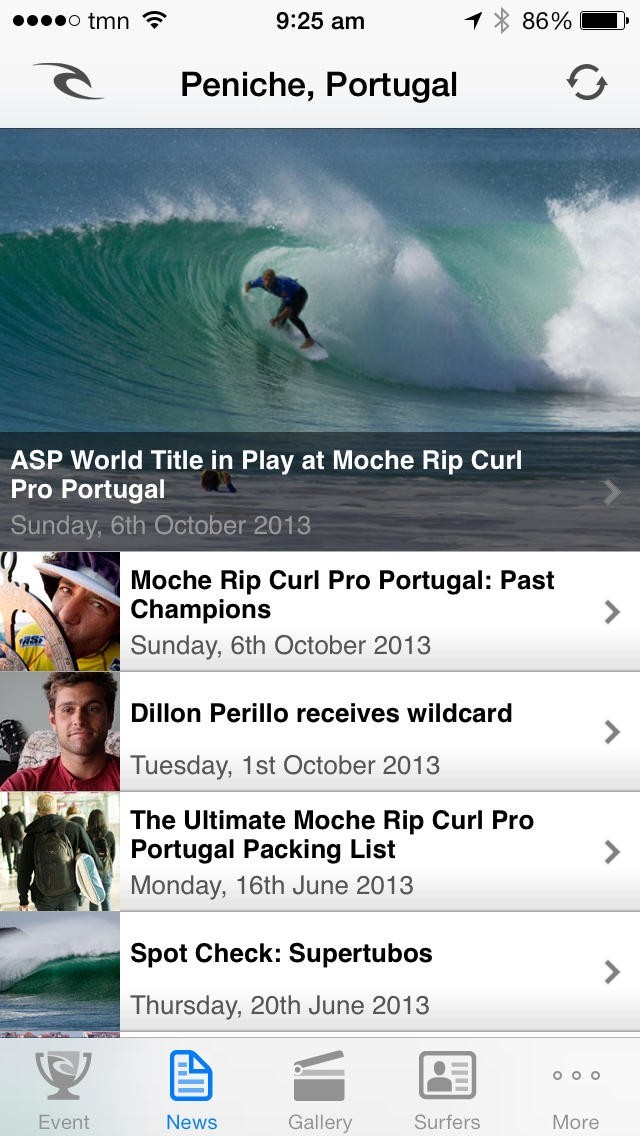Image resolution: width=640 pixels, height=1136 pixels.
Task: Switch to the Event tab
Action: (64, 1089)
